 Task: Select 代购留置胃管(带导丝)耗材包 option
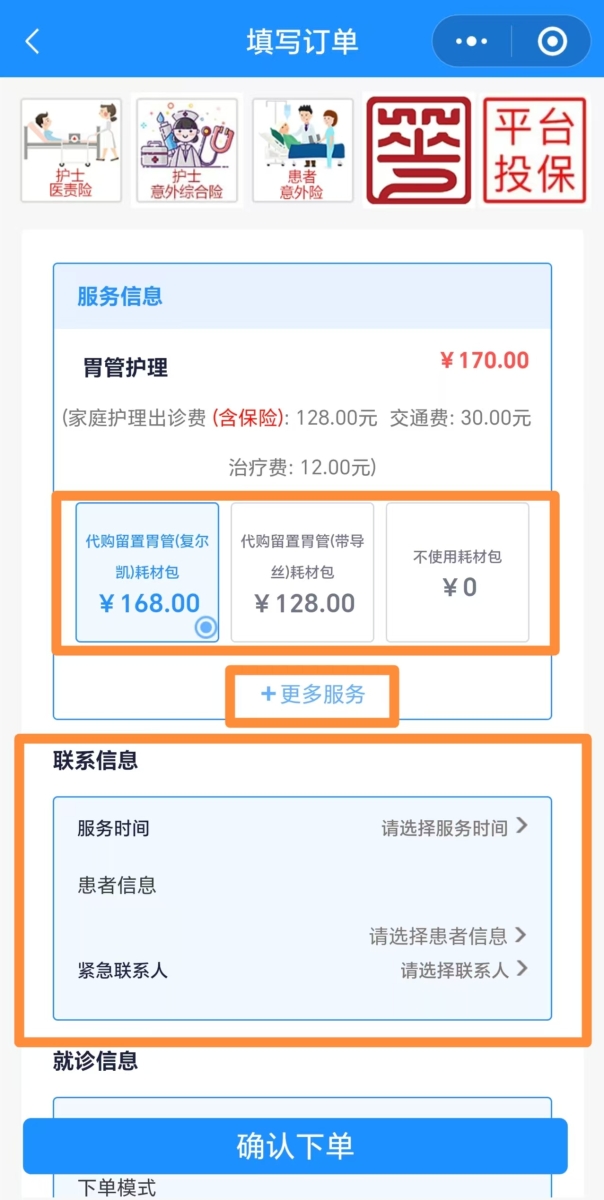tap(302, 572)
